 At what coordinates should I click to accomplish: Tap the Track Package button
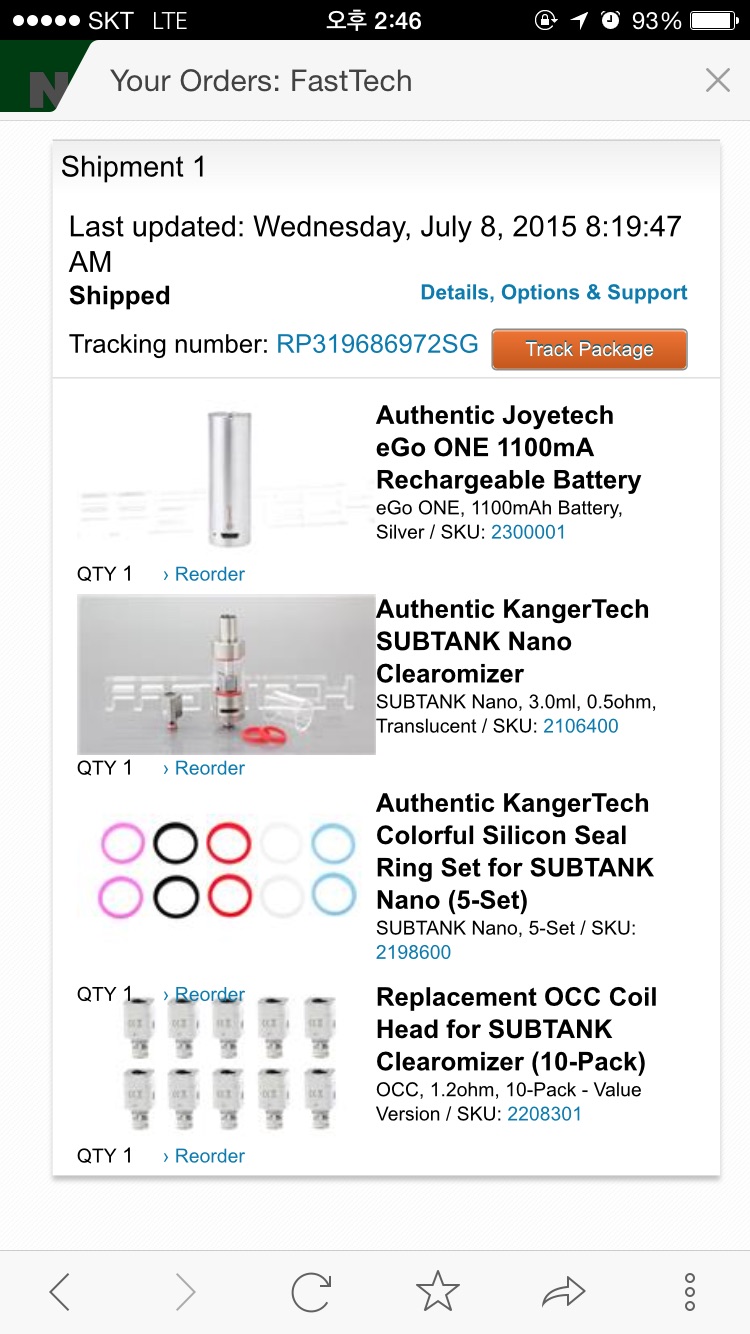click(x=589, y=349)
